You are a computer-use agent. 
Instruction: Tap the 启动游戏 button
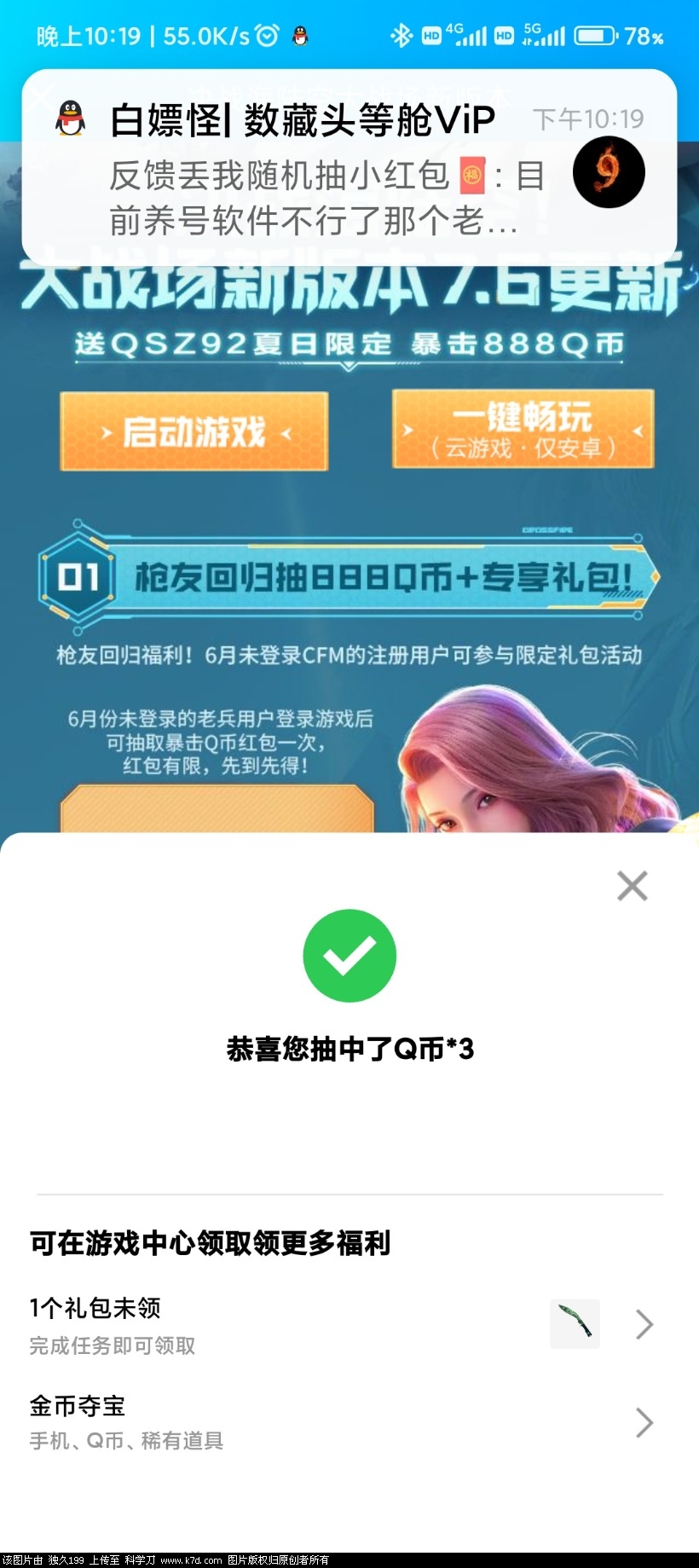click(194, 431)
